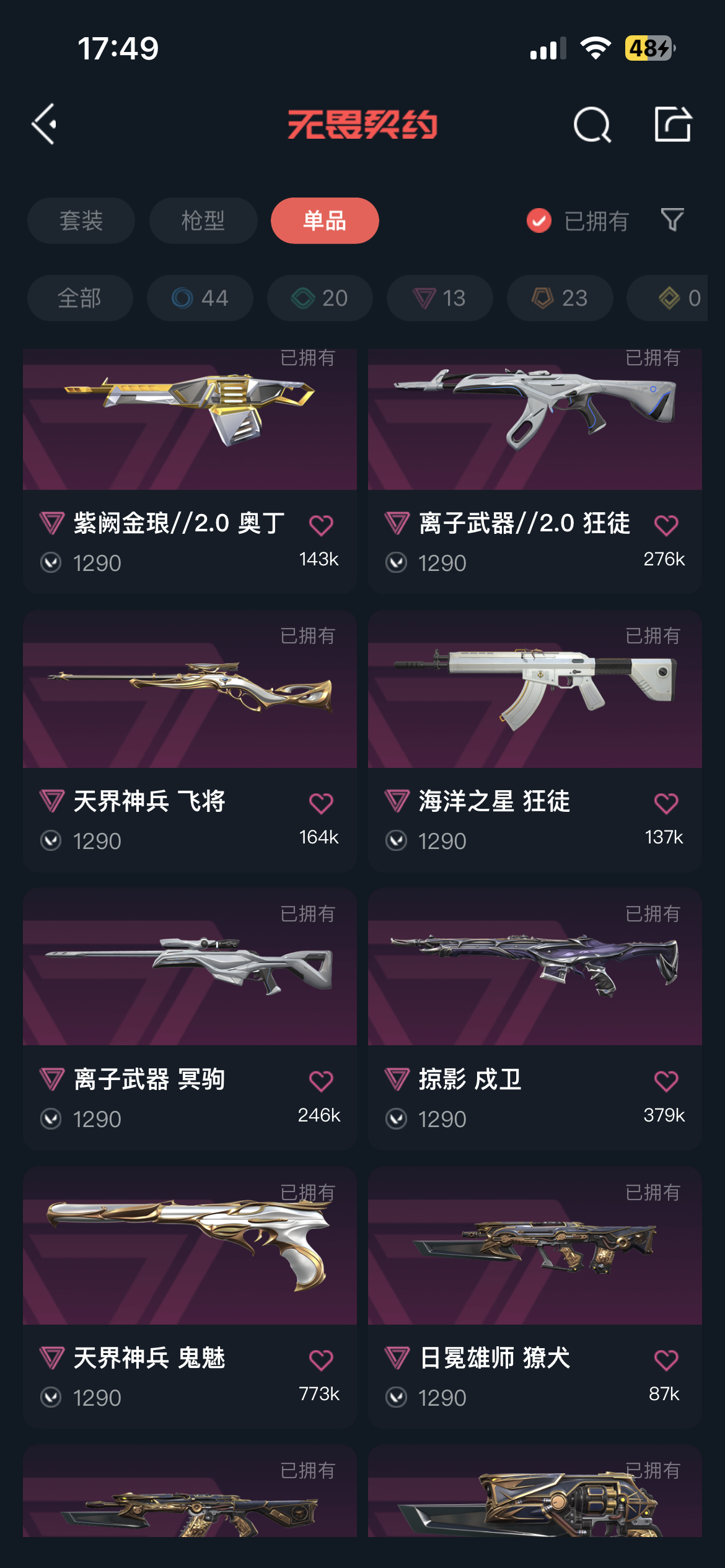Filter by the tier chip showing 23
Image resolution: width=725 pixels, height=1568 pixels.
[560, 298]
